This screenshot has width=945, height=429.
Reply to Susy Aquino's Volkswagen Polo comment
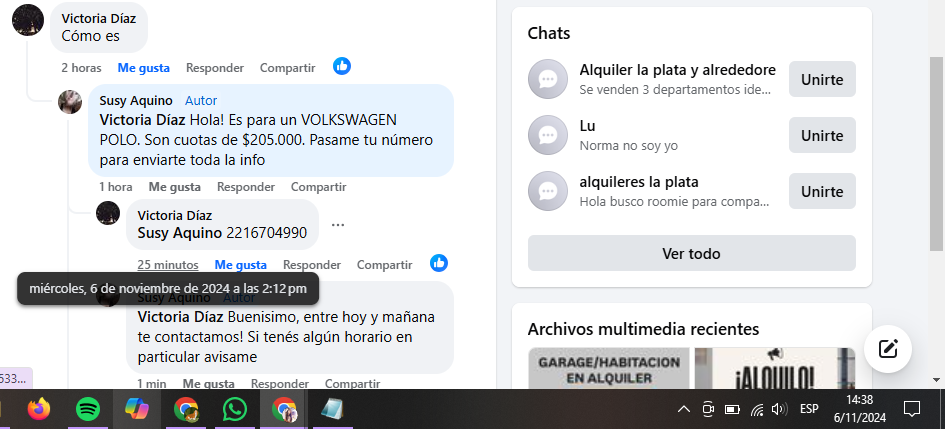click(245, 187)
